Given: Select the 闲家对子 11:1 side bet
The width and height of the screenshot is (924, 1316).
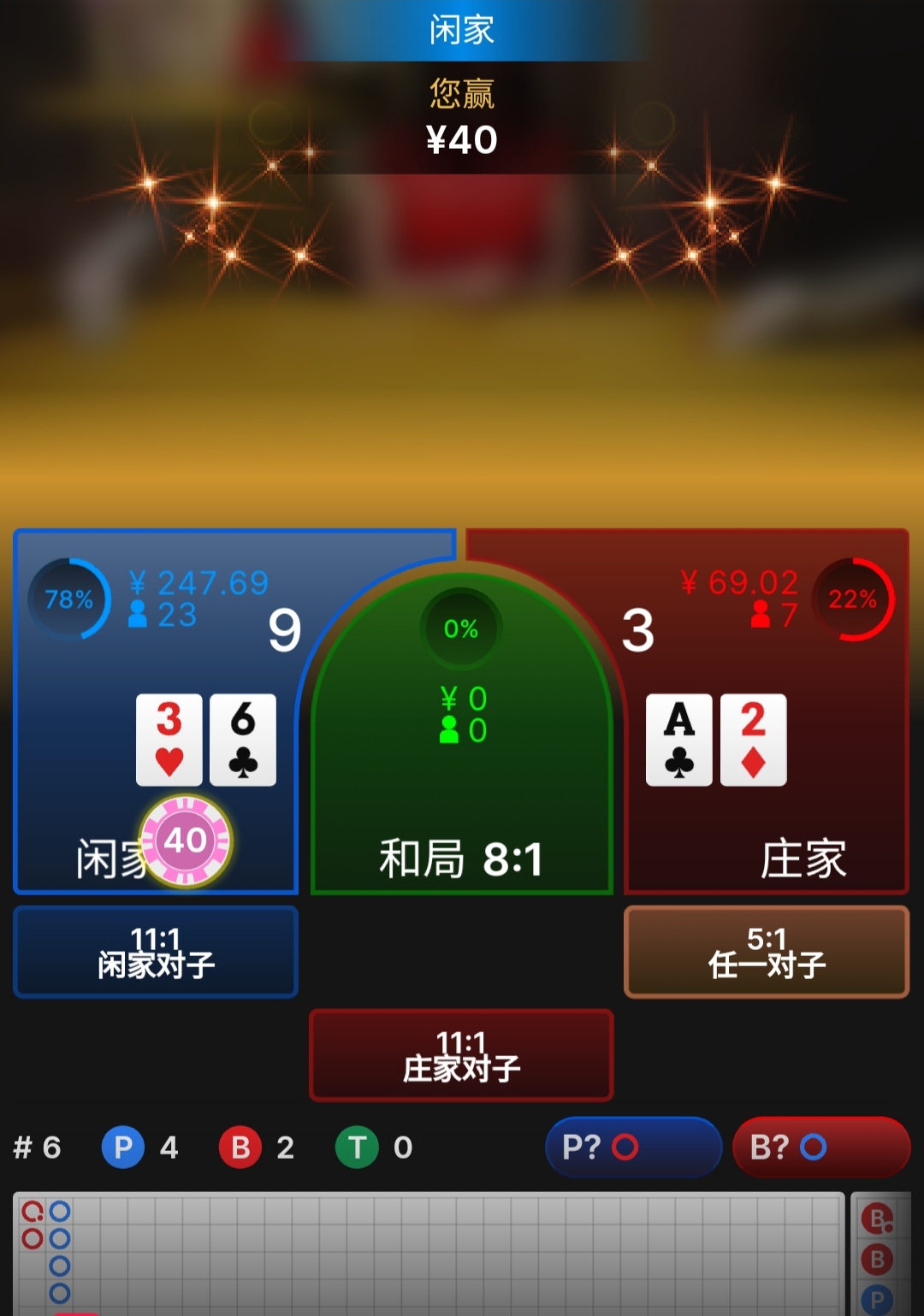Looking at the screenshot, I should tap(156, 953).
